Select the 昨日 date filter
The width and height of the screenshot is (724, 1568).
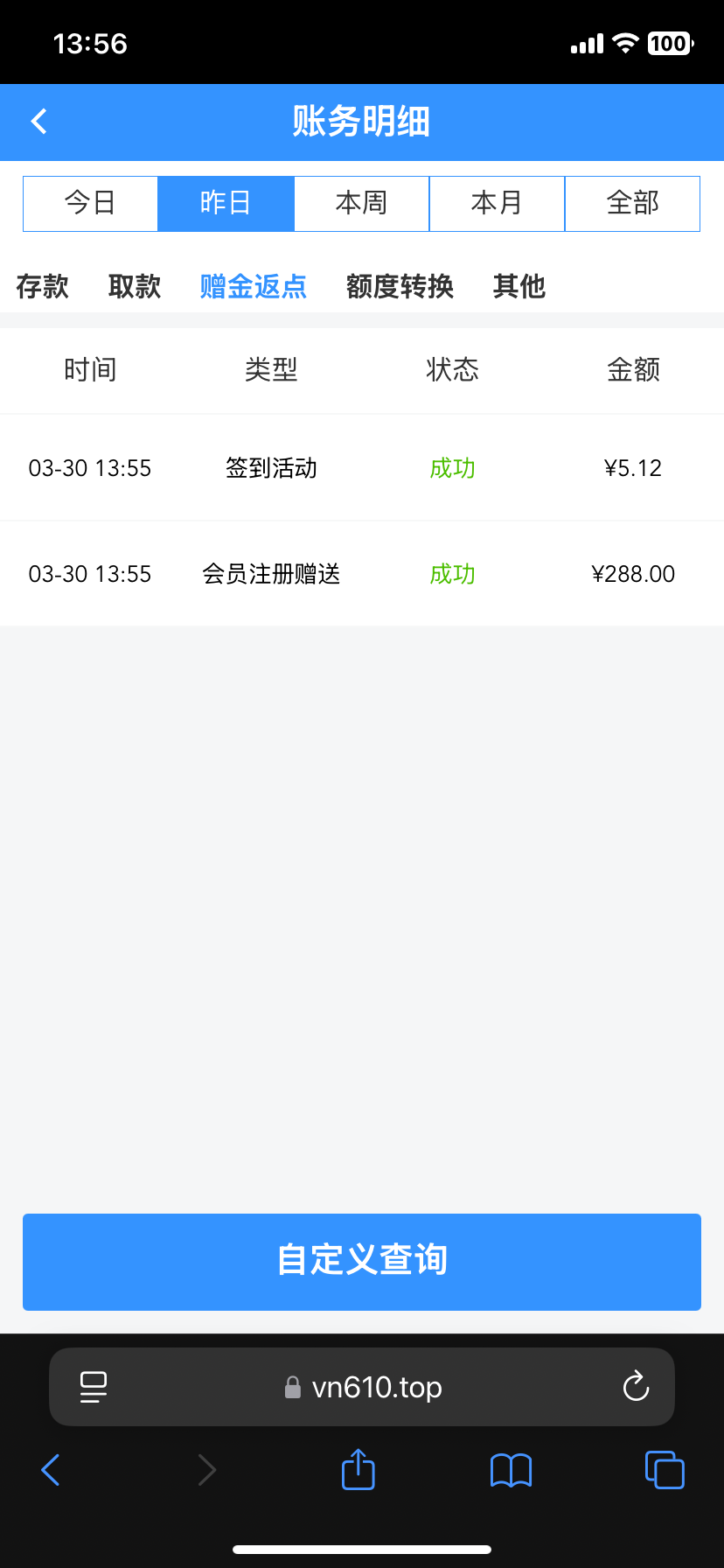pyautogui.click(x=226, y=204)
